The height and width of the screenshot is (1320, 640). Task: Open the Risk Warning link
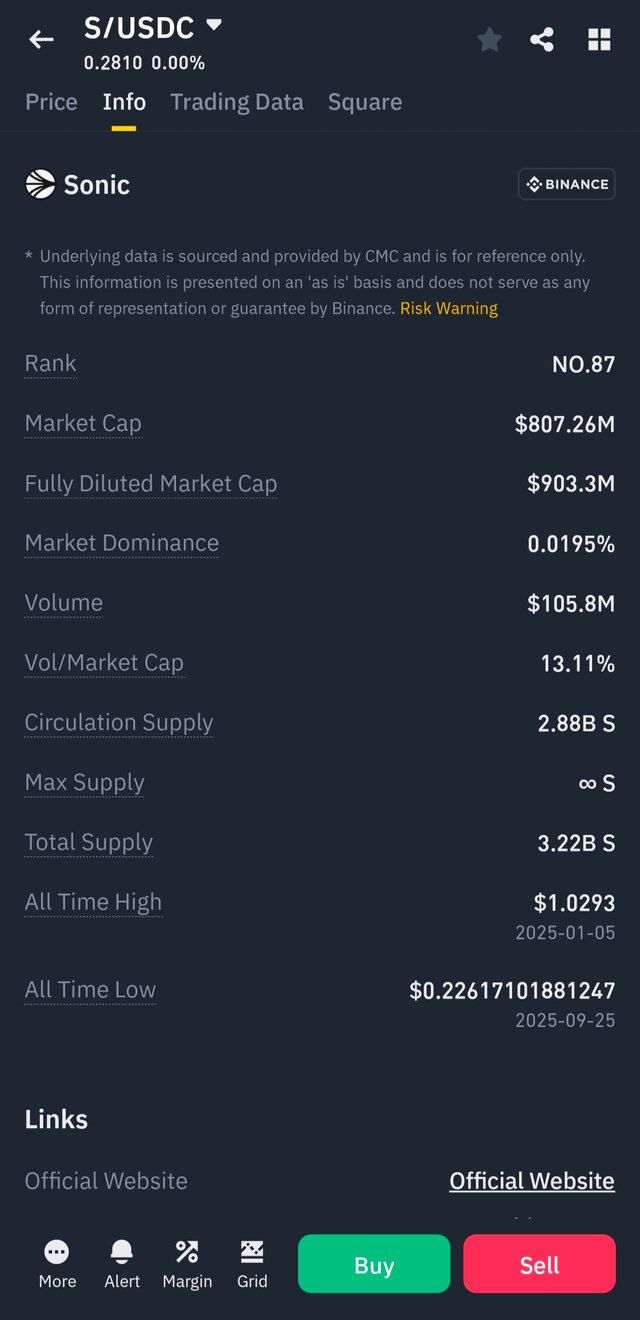(448, 308)
